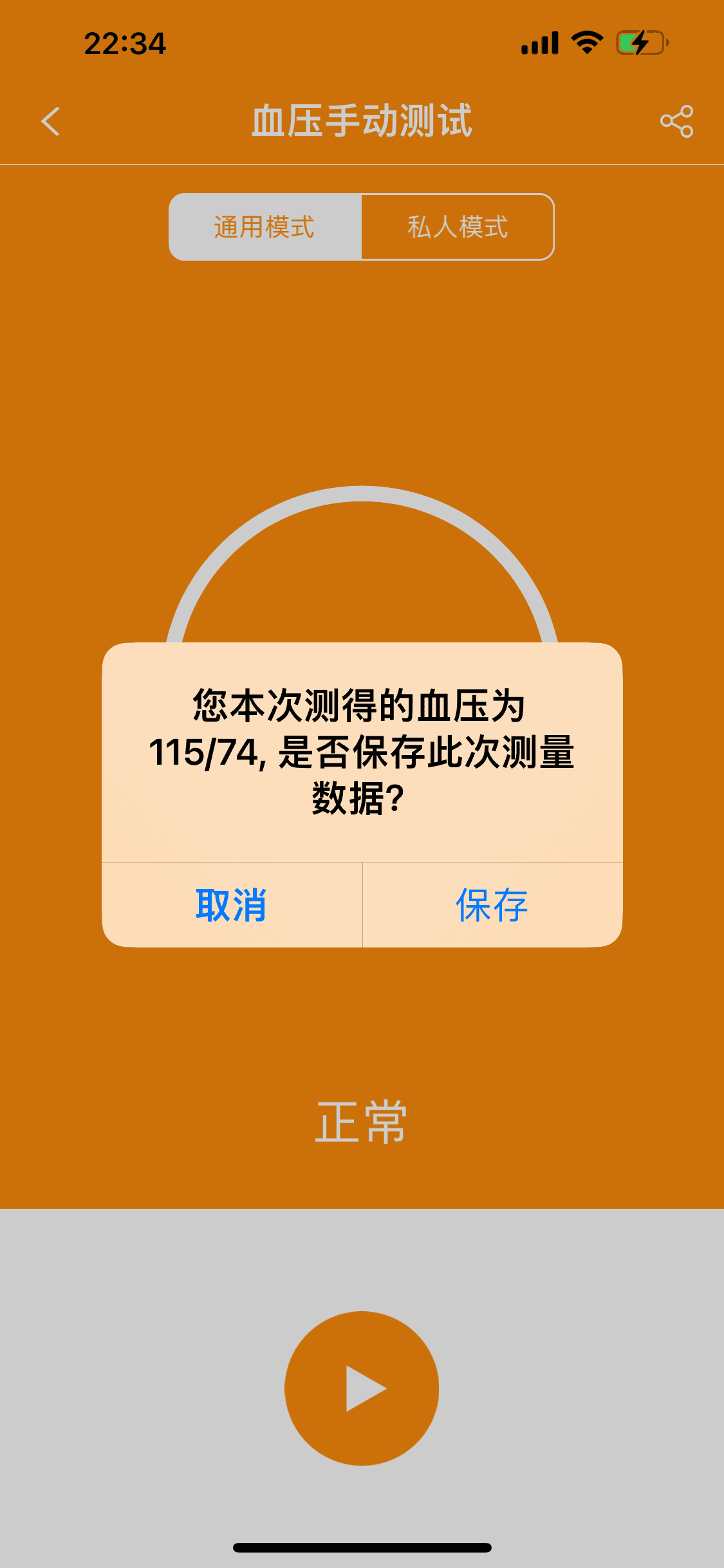The height and width of the screenshot is (1568, 724).
Task: Go back with the top-left arrow
Action: click(x=50, y=121)
